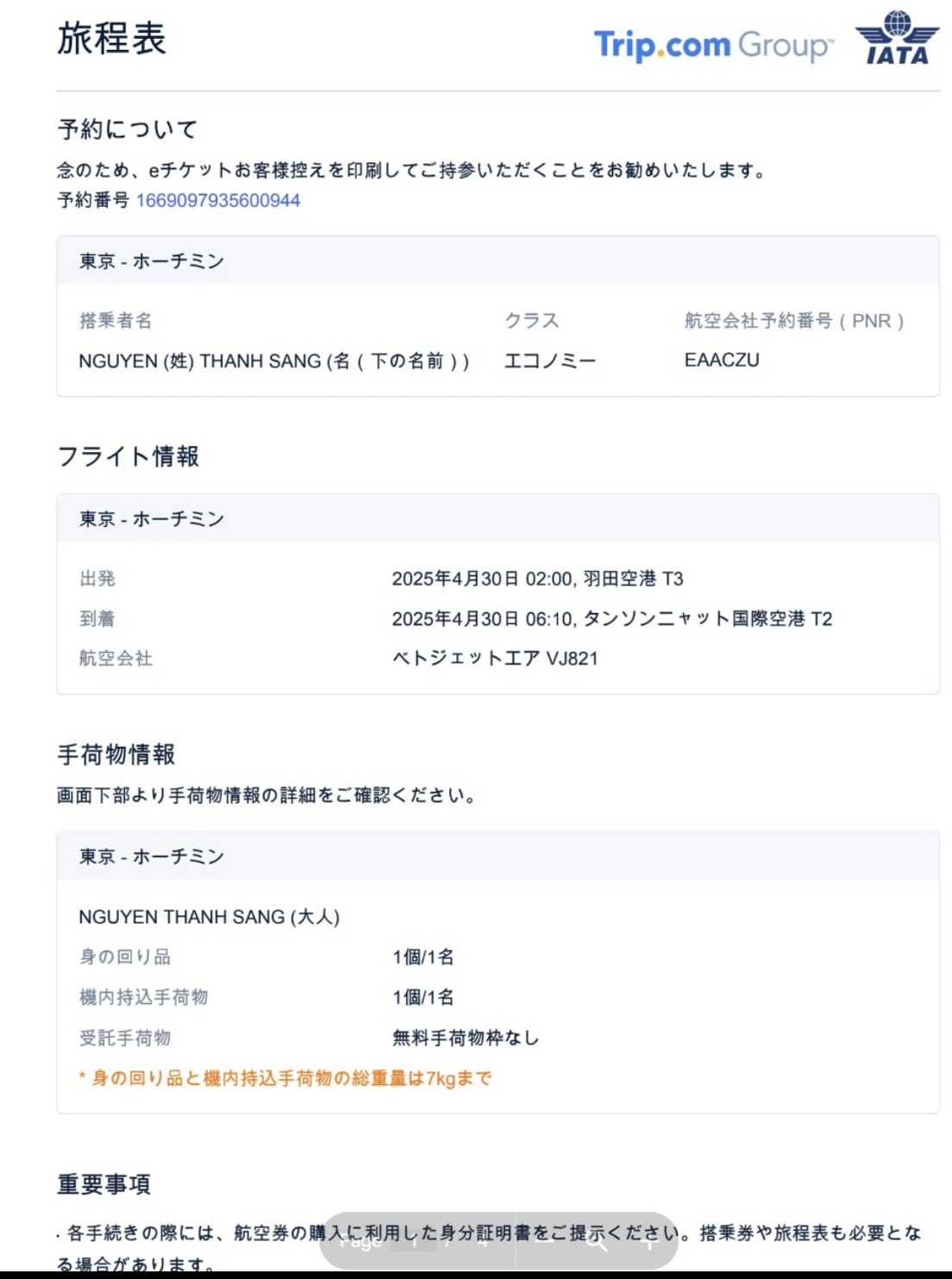Viewport: 952px width, 1279px height.
Task: Open the blue booking number link
Action: click(218, 201)
